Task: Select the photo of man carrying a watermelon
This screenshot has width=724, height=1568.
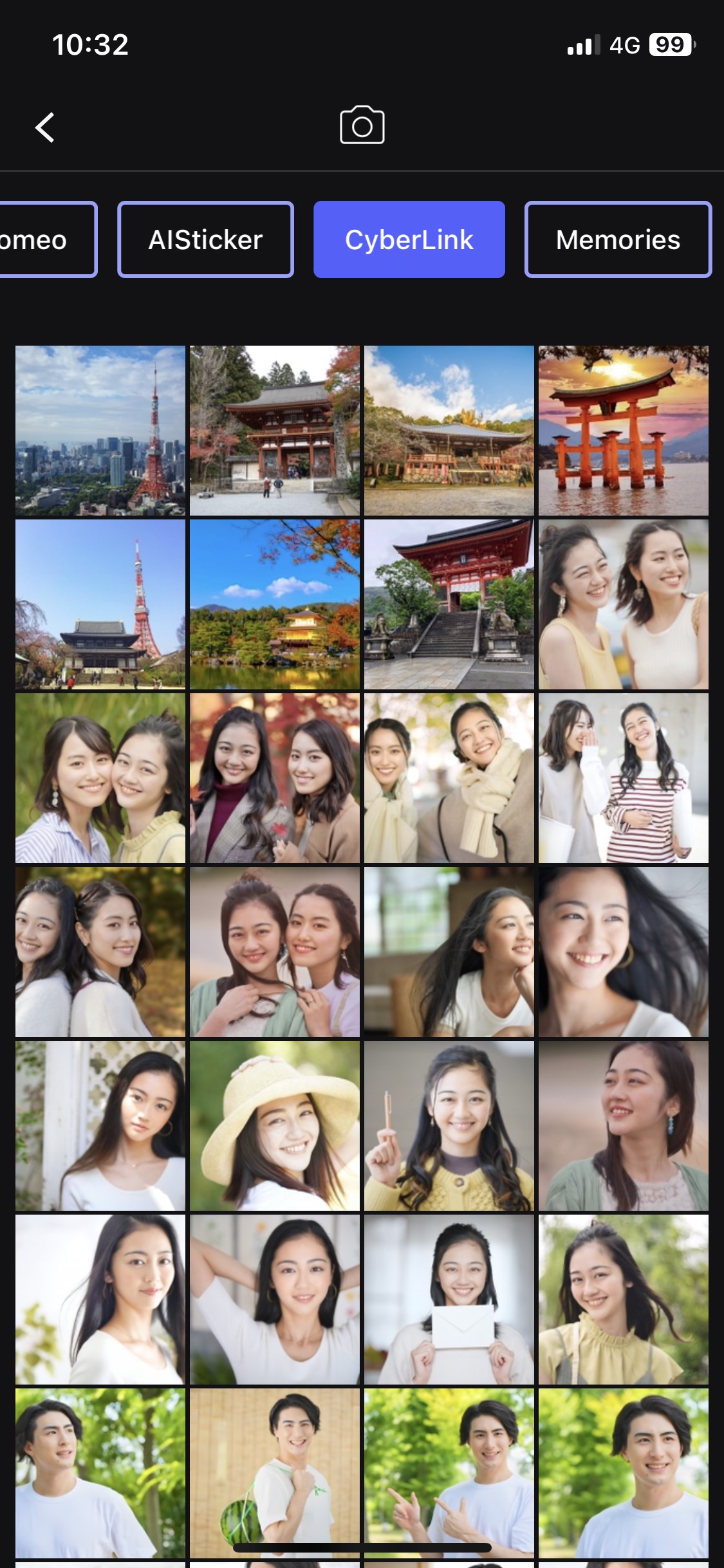Action: pyautogui.click(x=275, y=1473)
